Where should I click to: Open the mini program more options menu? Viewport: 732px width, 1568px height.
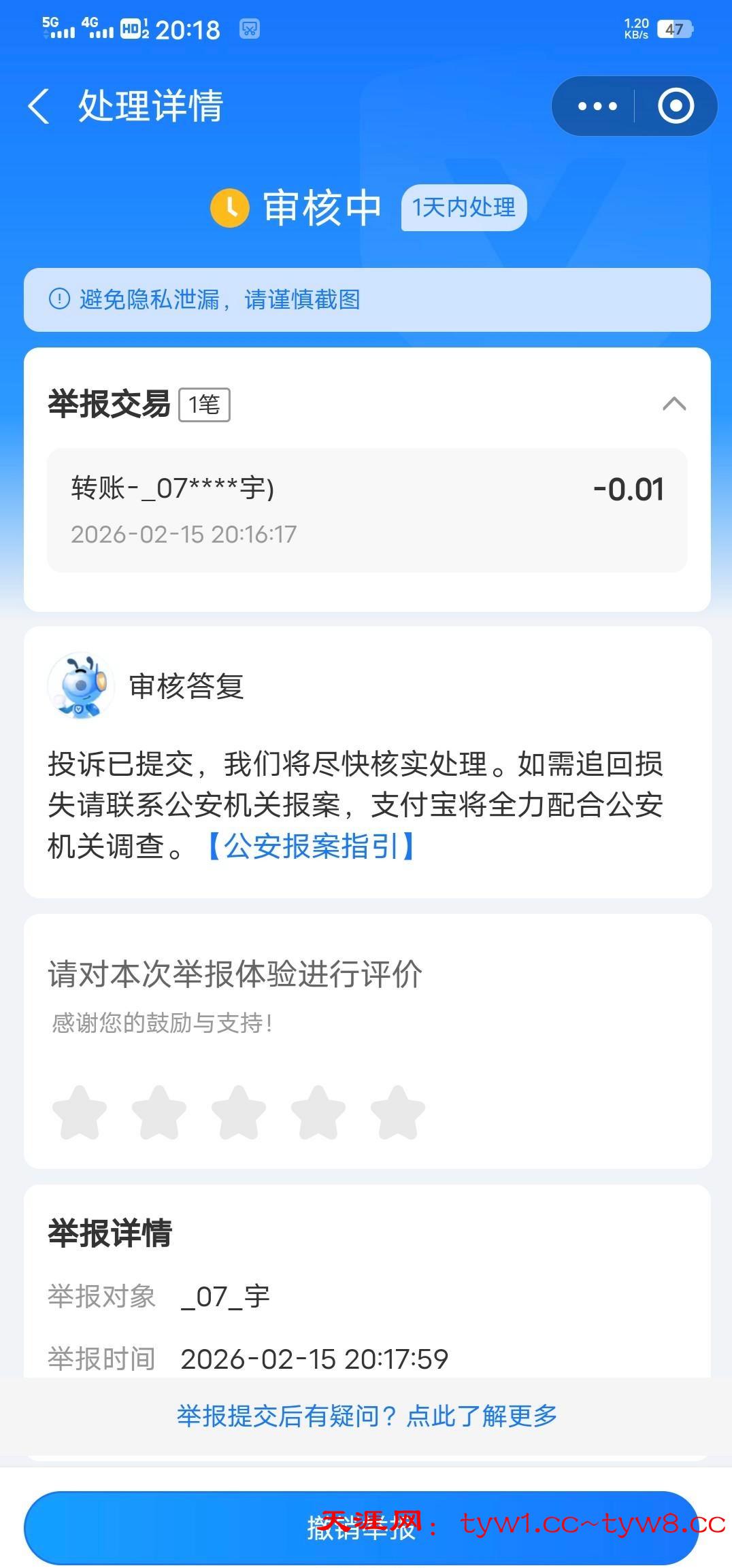click(597, 106)
